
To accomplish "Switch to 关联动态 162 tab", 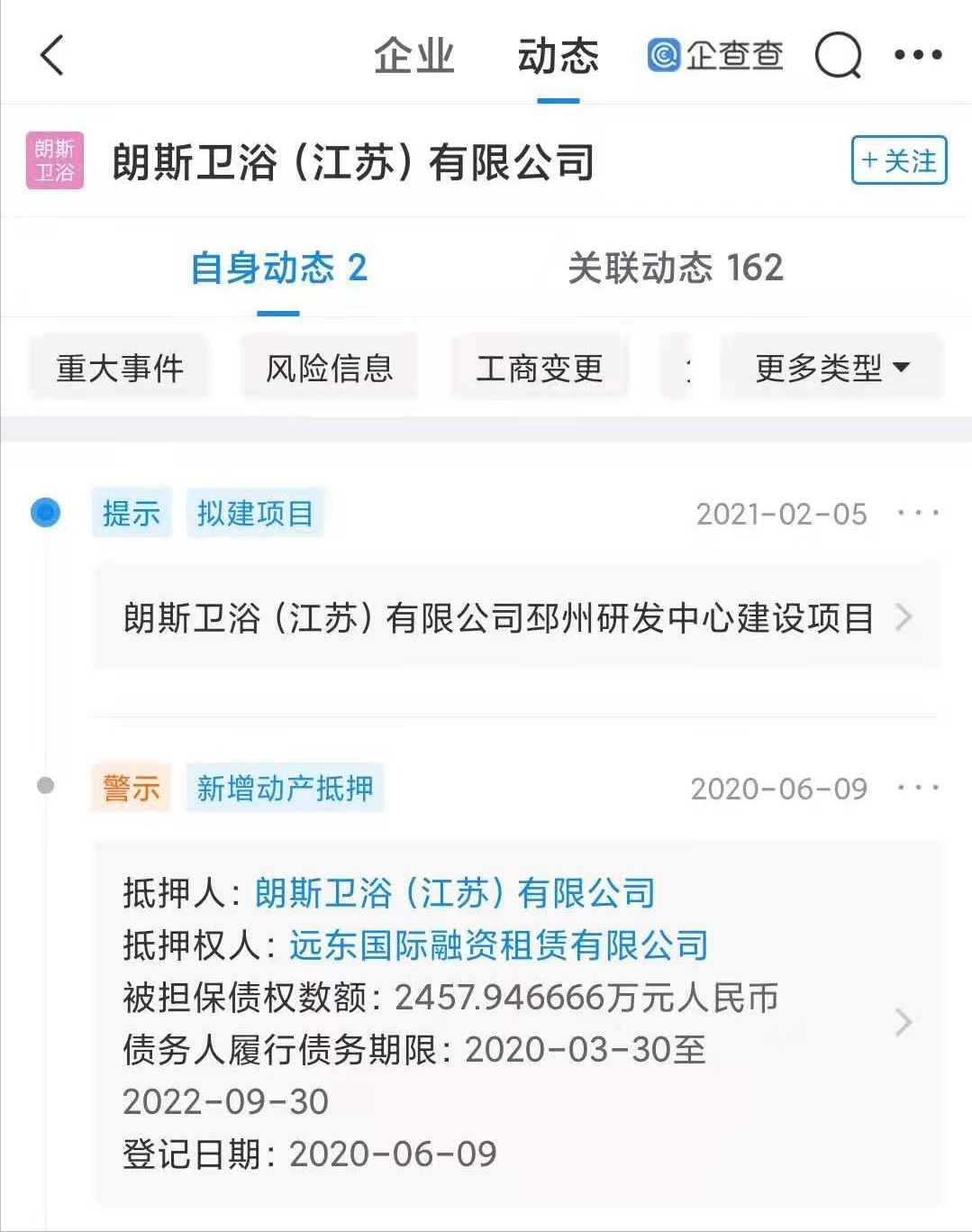I will (x=676, y=268).
